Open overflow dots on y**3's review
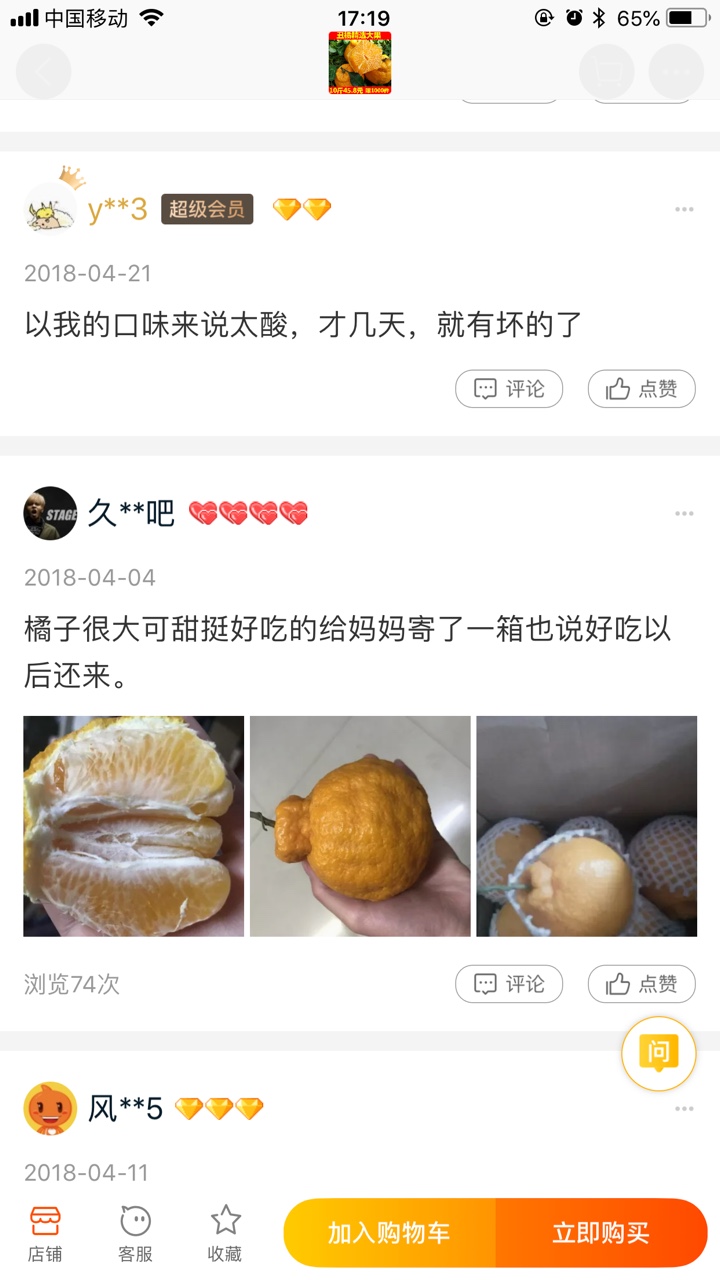 [x=684, y=210]
